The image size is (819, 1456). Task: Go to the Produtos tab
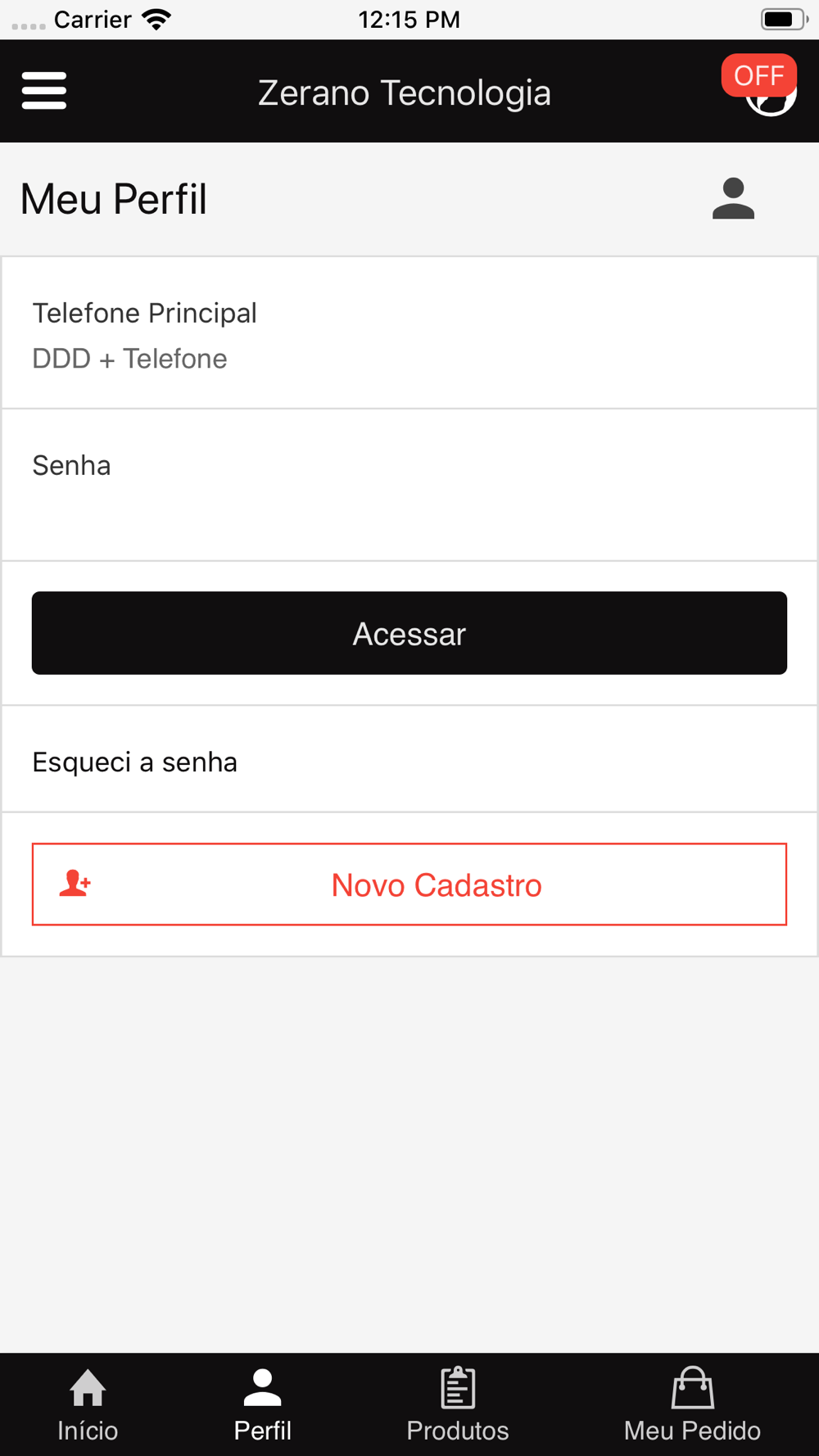[x=458, y=1405]
